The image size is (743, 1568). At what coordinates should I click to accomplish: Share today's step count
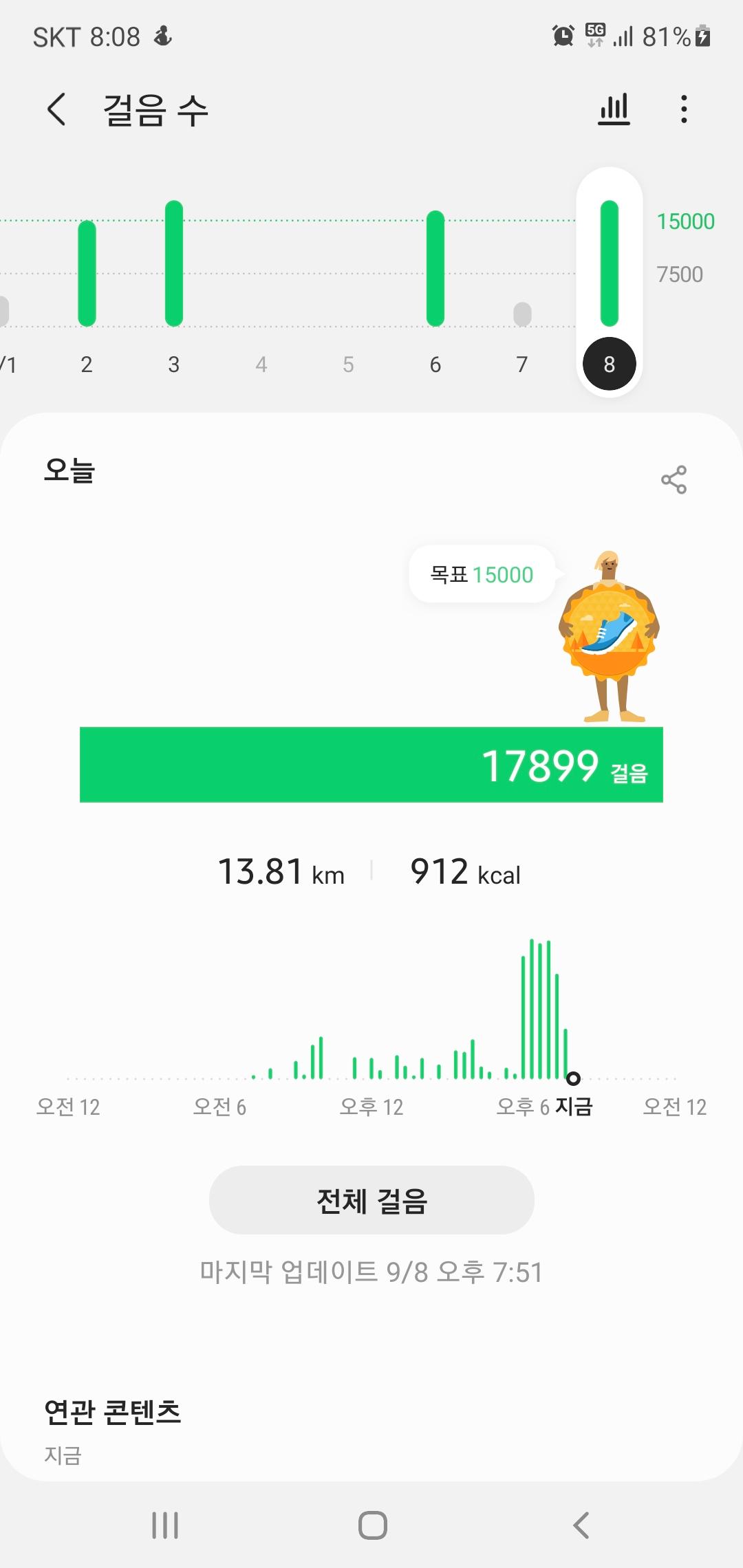(x=674, y=479)
